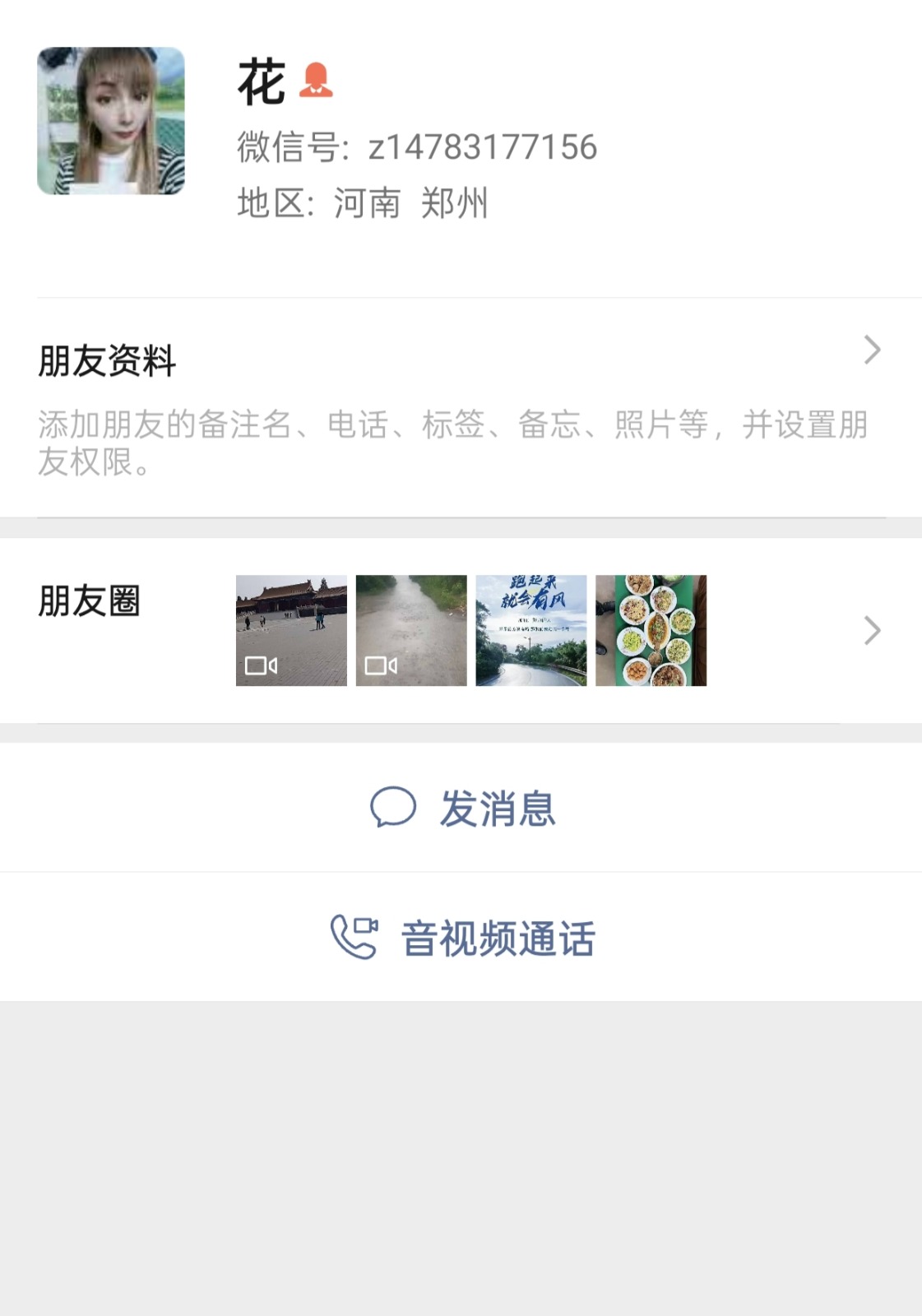This screenshot has height=1316, width=922.
Task: Tap 发消息 to send a message
Action: pyautogui.click(x=462, y=808)
